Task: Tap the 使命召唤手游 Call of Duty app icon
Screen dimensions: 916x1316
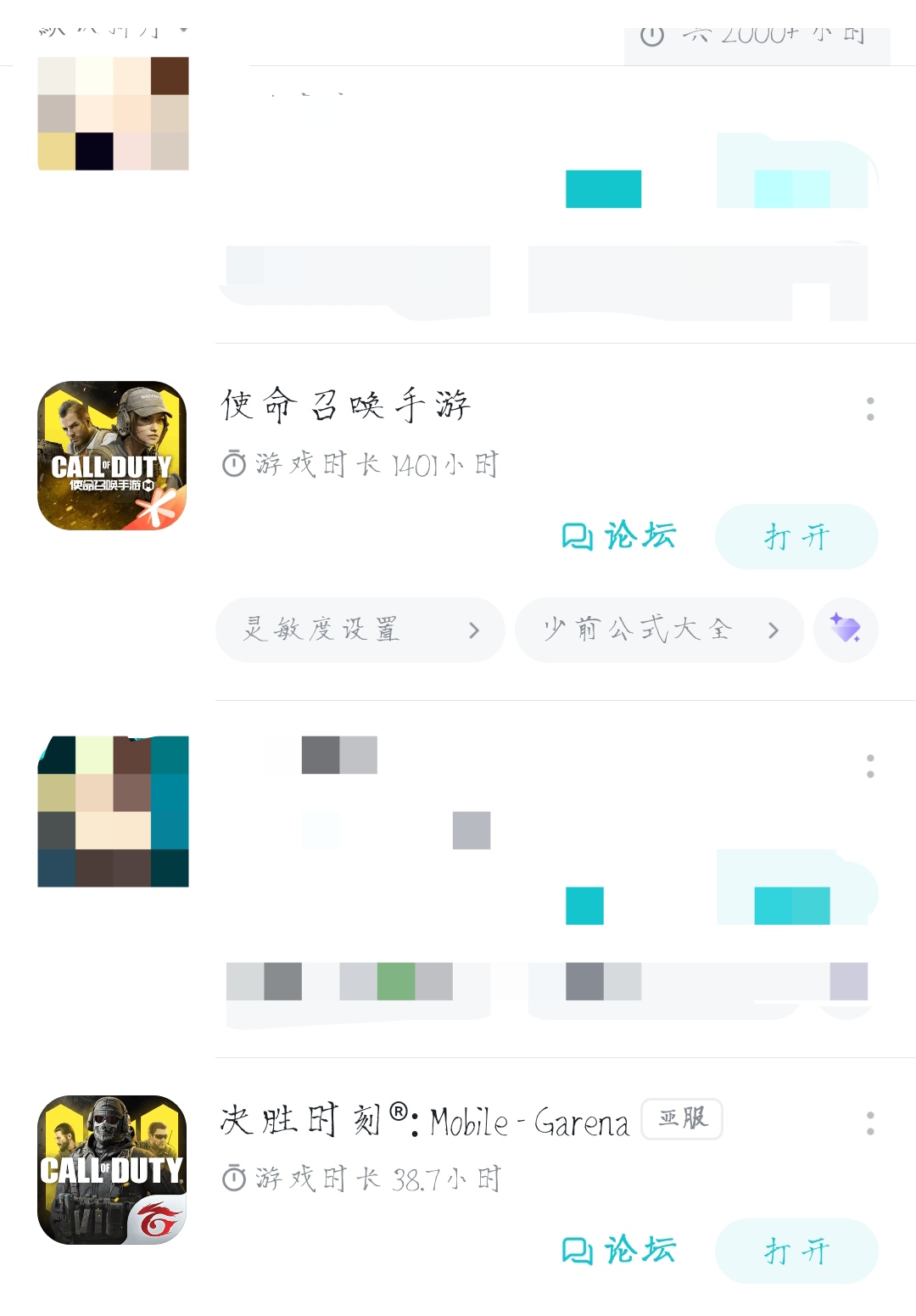Action: click(x=112, y=456)
